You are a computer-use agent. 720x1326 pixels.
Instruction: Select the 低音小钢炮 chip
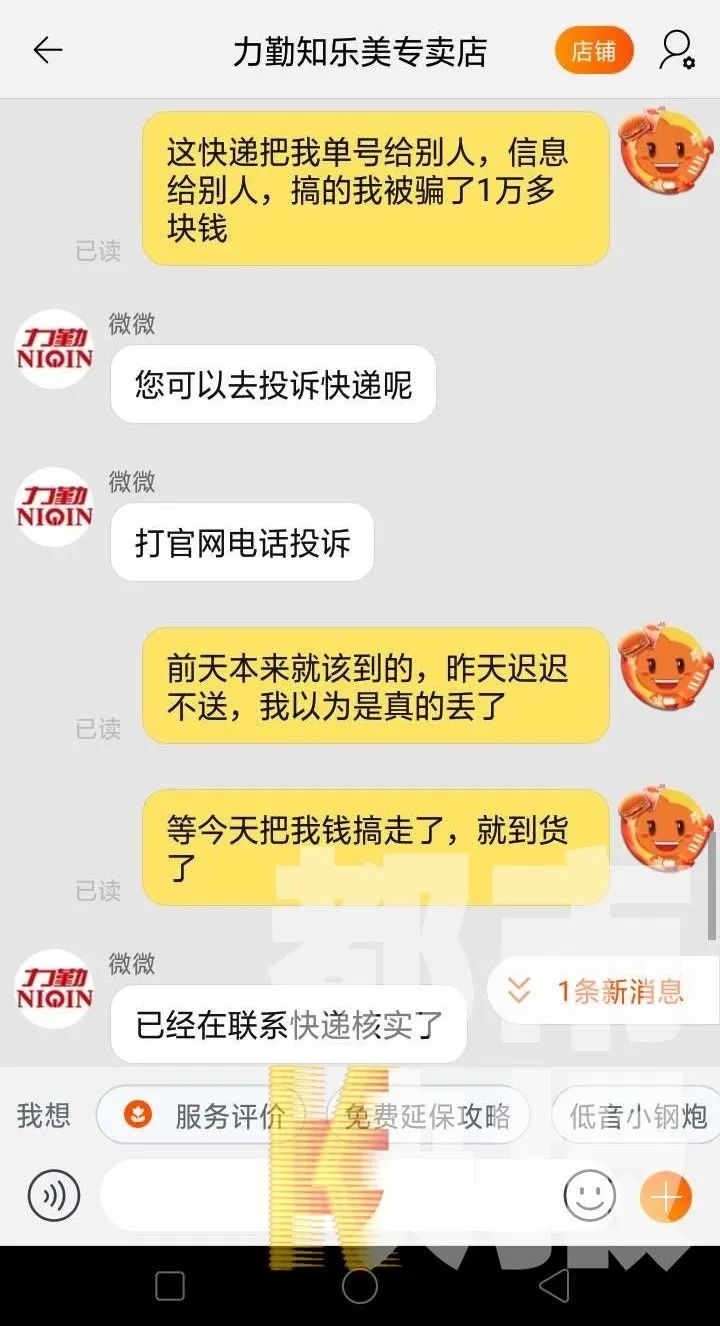click(638, 1116)
